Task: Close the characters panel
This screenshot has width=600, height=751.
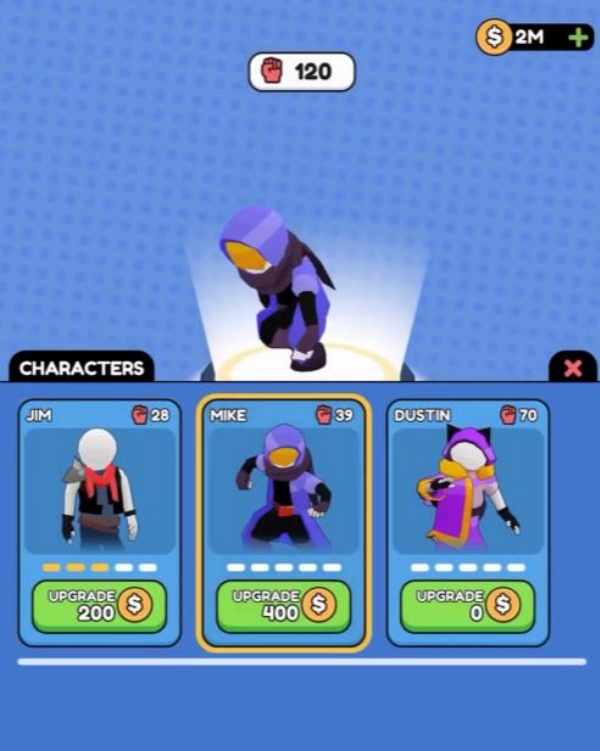Action: point(573,368)
